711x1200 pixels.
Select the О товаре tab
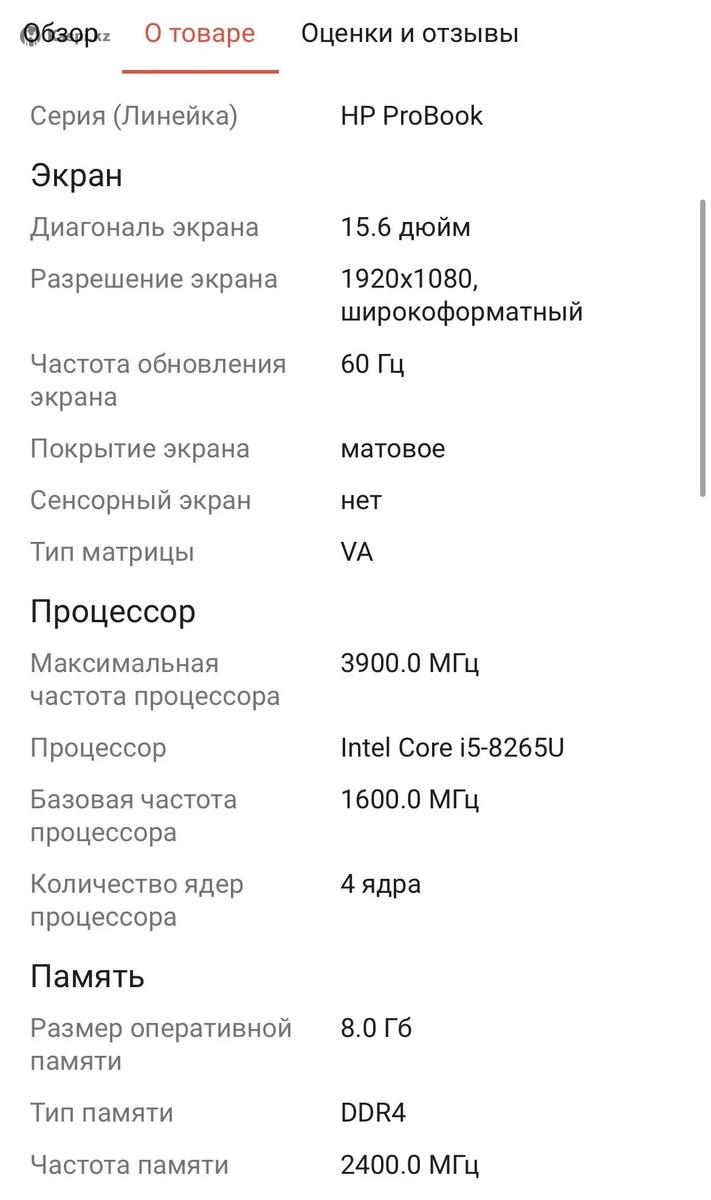pyautogui.click(x=200, y=34)
